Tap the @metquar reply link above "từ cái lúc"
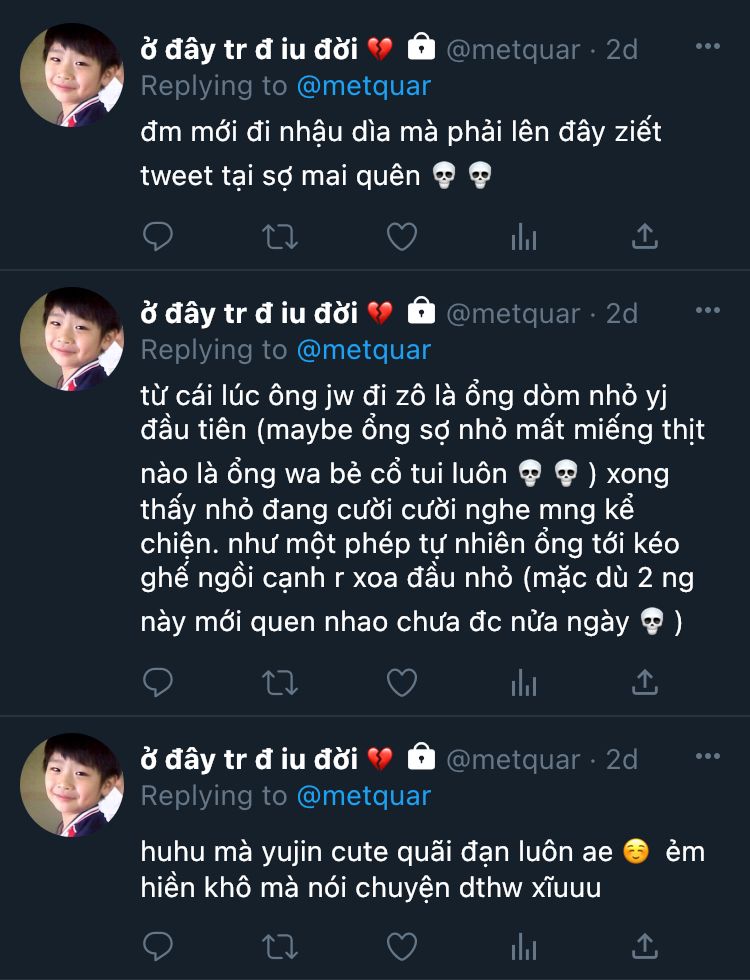 364,350
